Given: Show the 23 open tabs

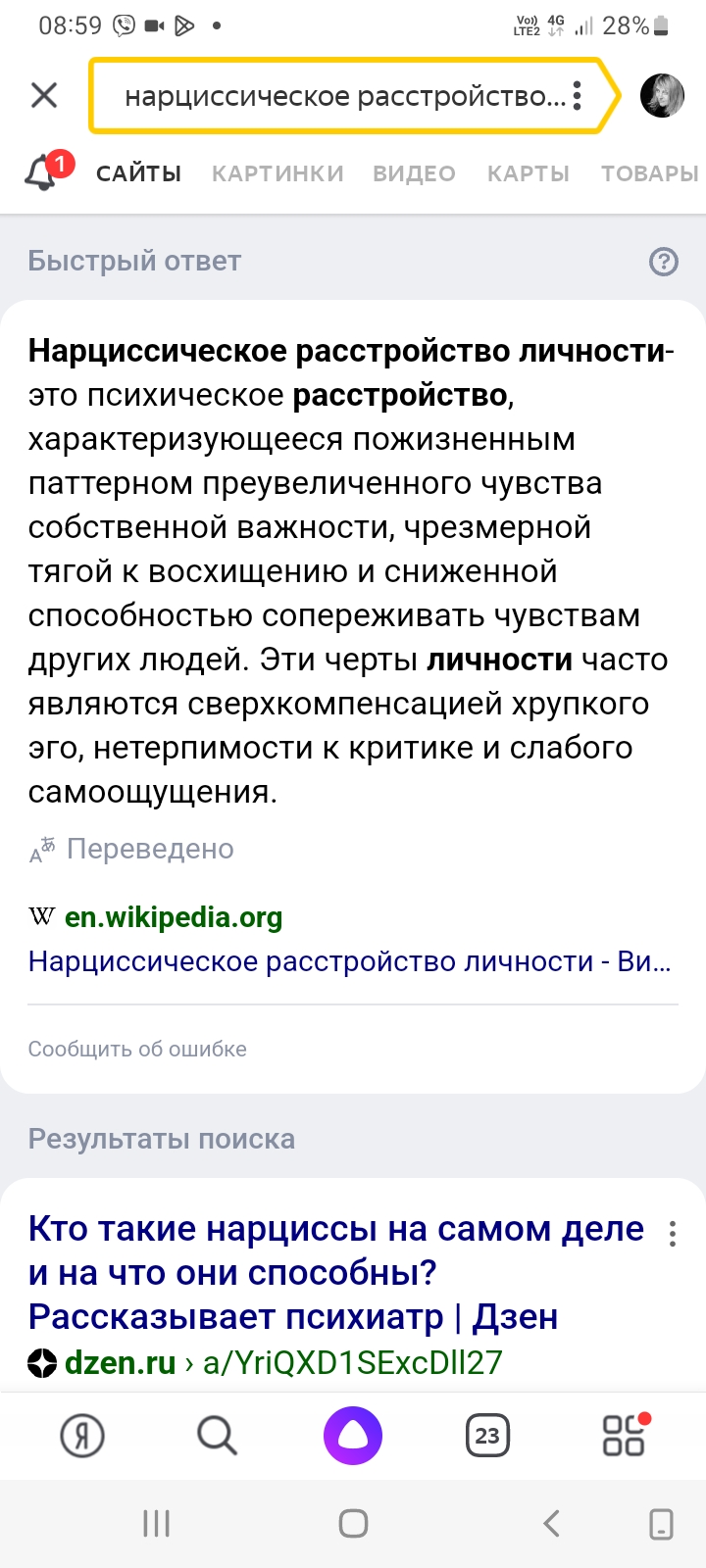Looking at the screenshot, I should click(x=487, y=1436).
